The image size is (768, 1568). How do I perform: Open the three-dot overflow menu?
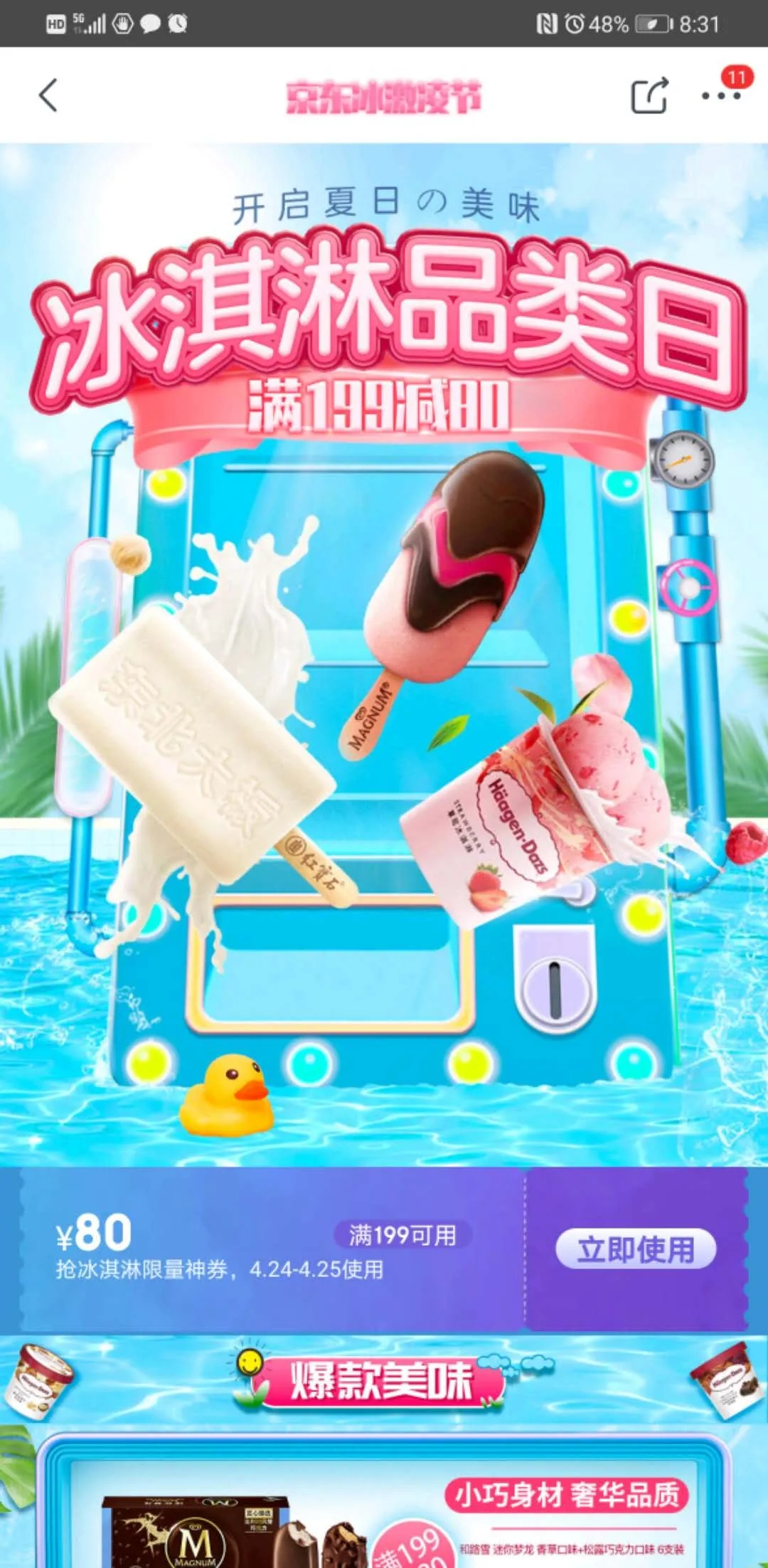720,95
